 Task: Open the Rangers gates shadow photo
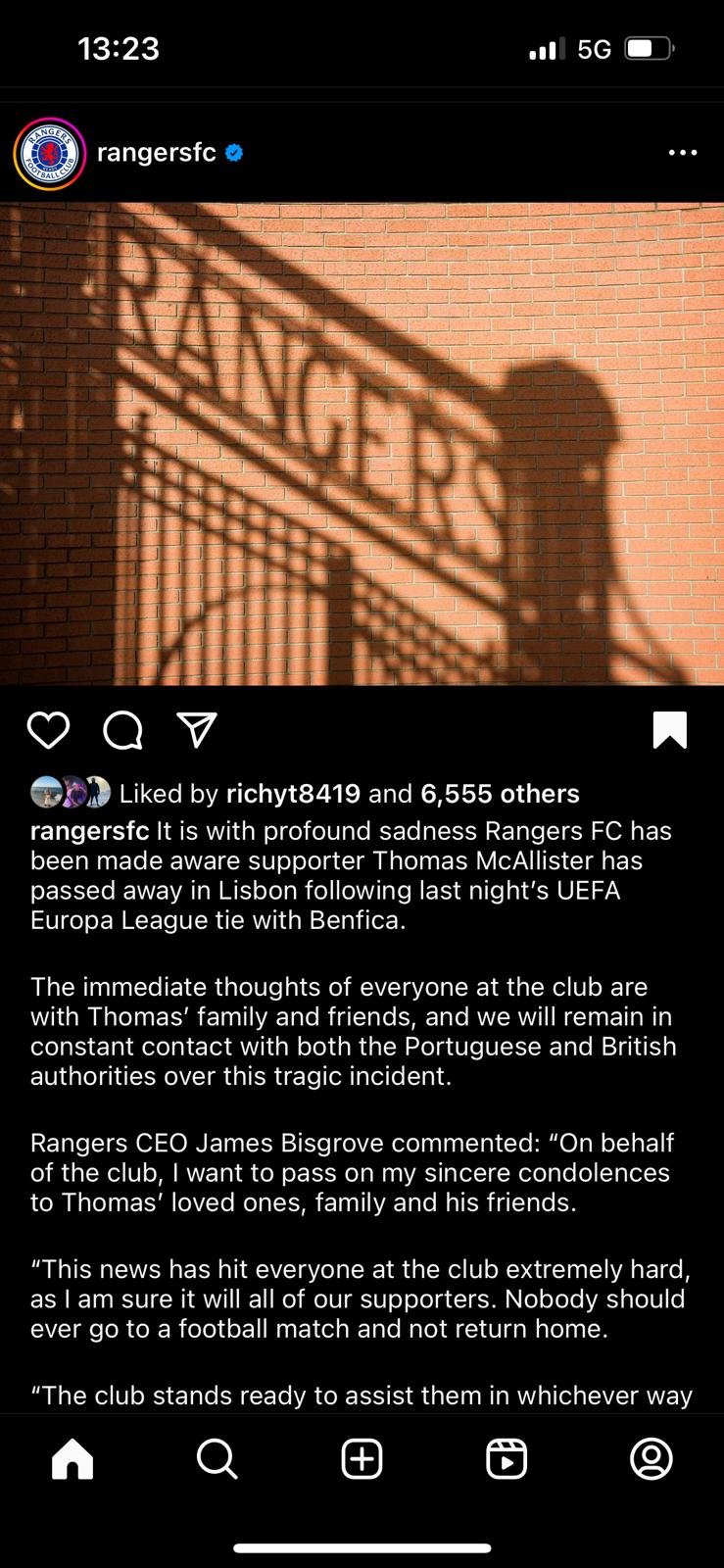[362, 444]
